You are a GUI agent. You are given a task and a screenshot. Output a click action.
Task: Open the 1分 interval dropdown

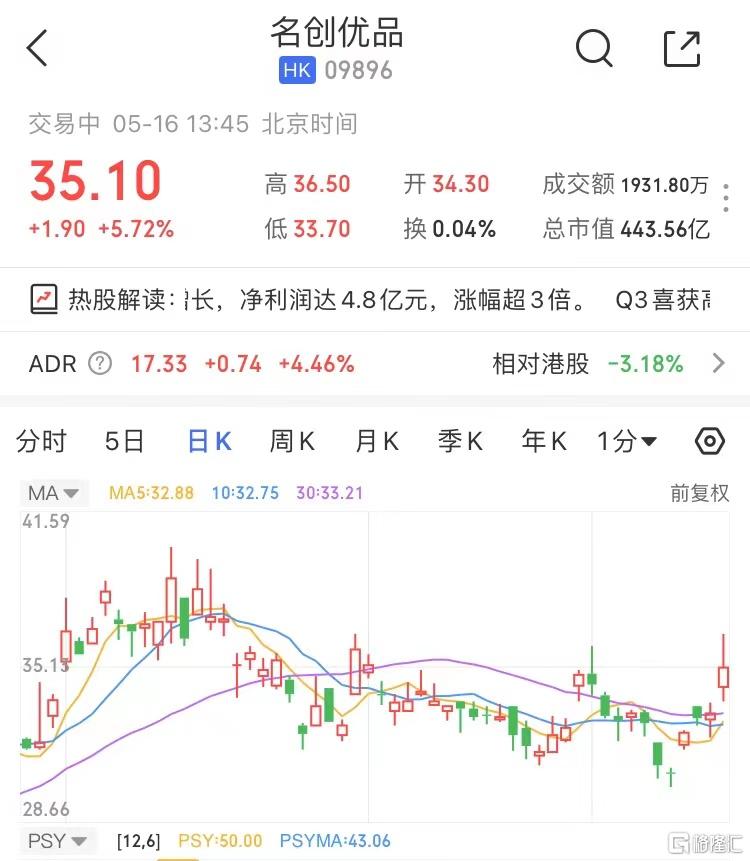tap(626, 441)
